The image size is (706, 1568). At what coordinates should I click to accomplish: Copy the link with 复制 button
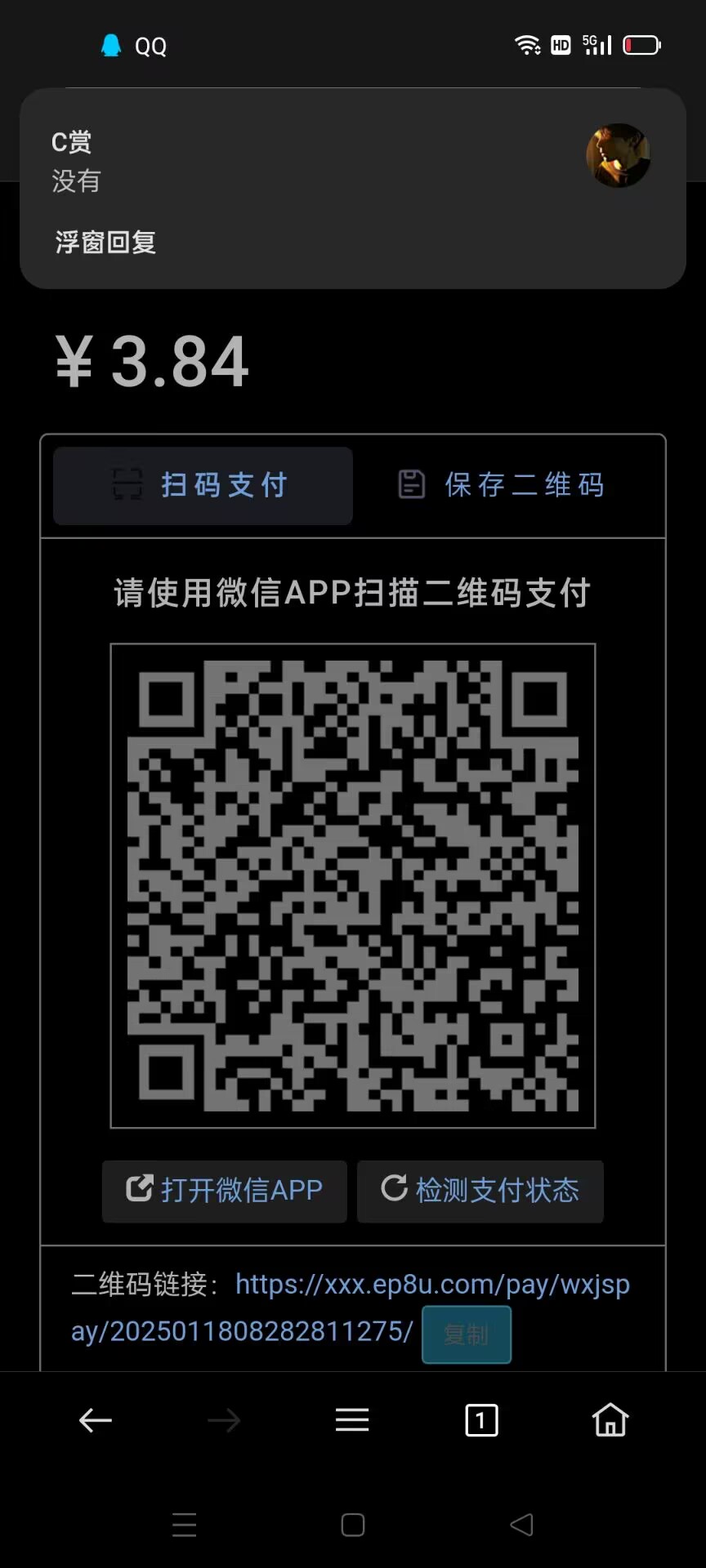point(467,1334)
